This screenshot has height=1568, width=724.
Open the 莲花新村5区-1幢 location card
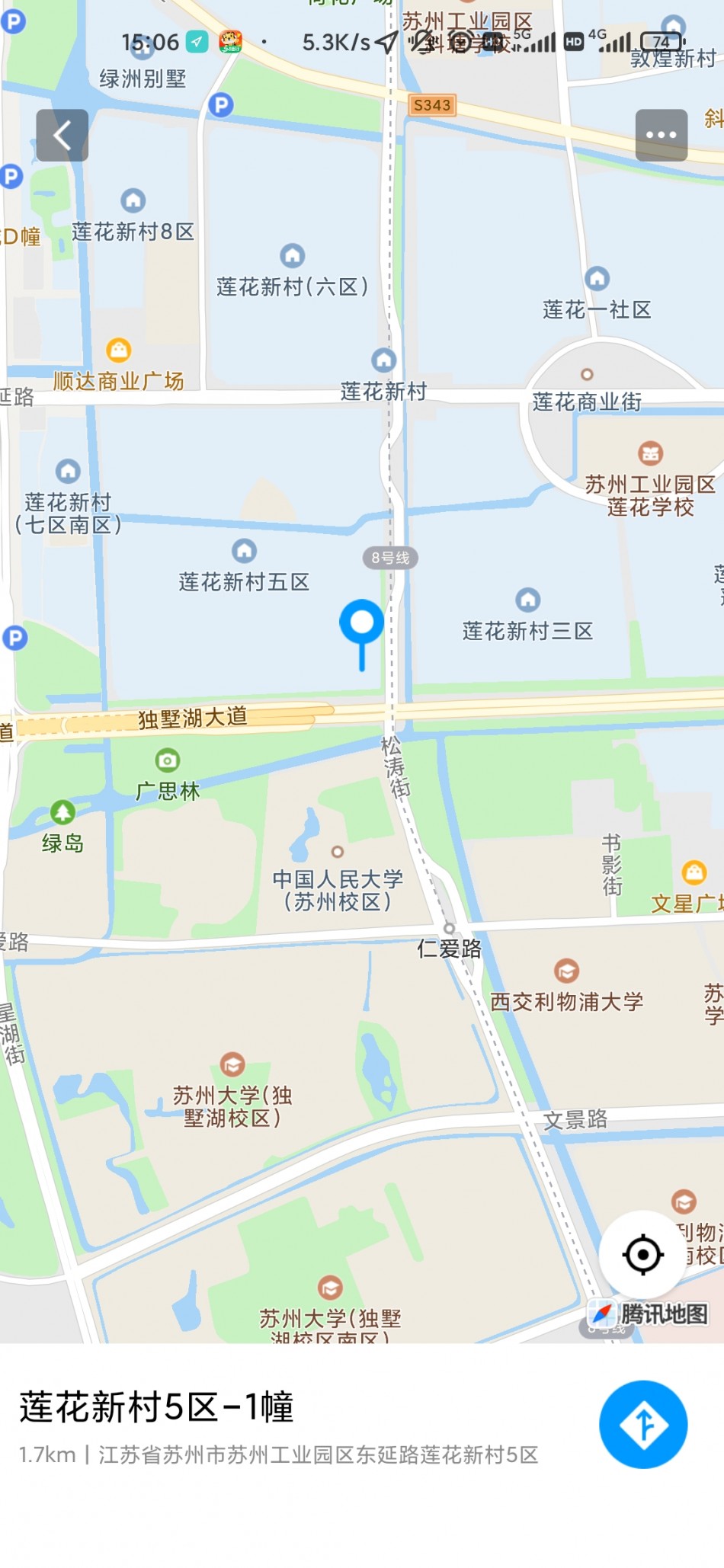156,1406
